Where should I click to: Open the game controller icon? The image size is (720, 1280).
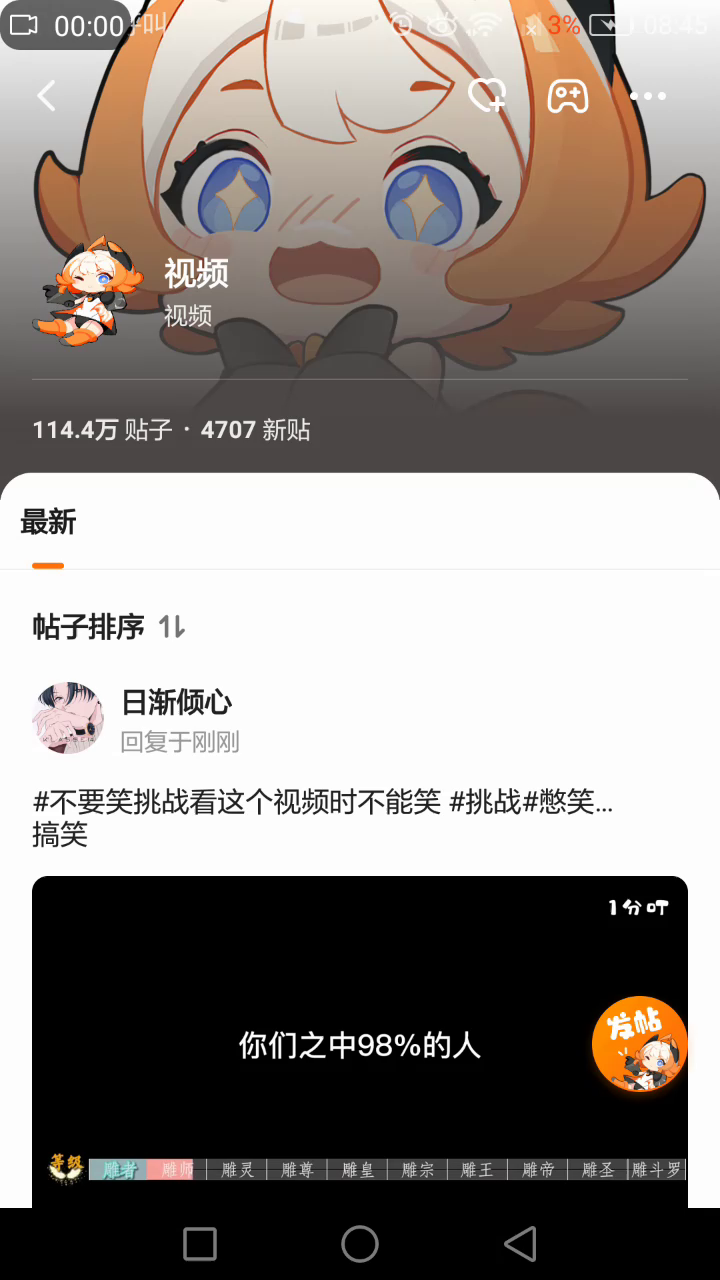[x=568, y=96]
